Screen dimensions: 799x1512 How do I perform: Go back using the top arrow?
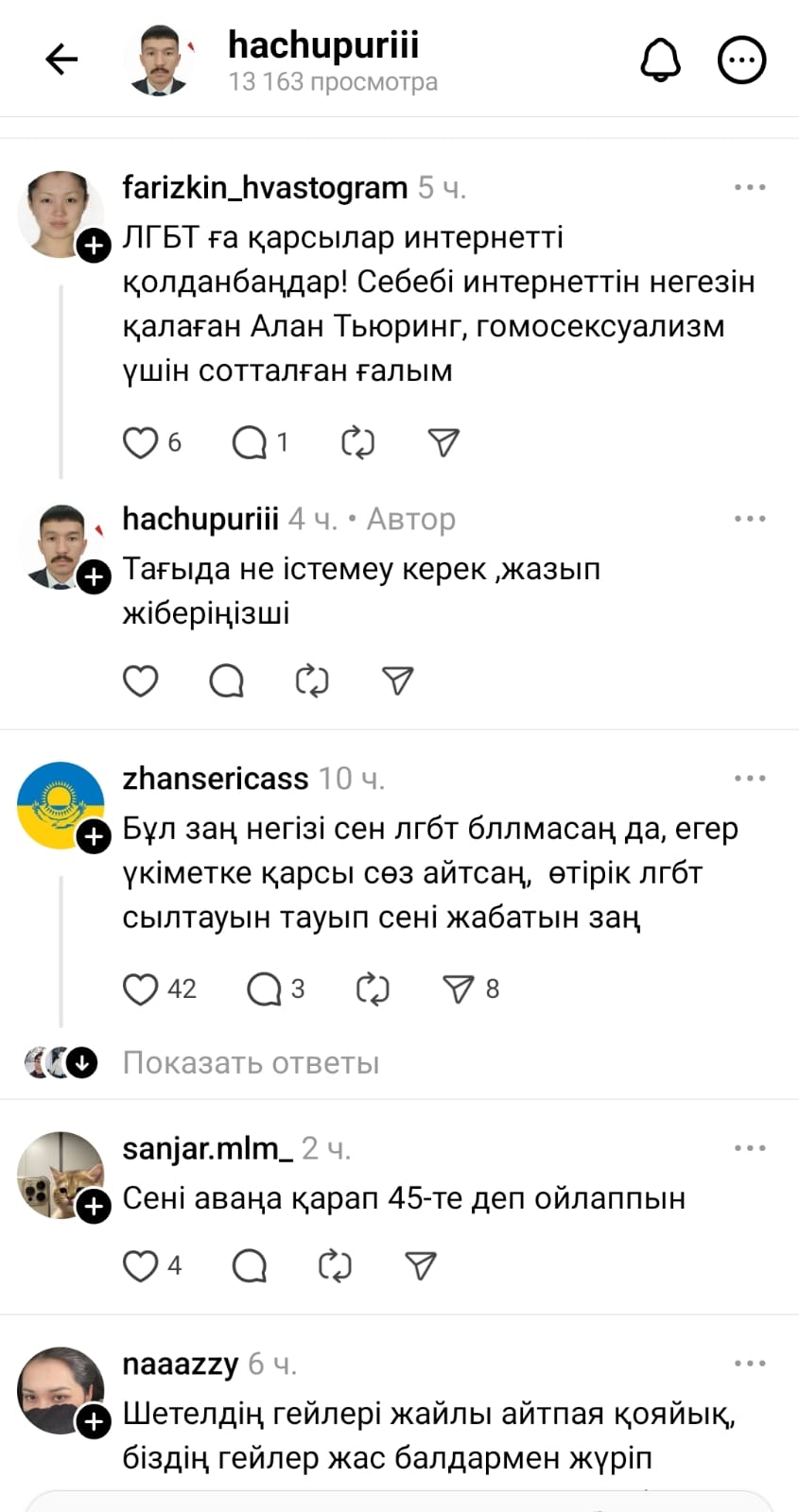tap(61, 60)
